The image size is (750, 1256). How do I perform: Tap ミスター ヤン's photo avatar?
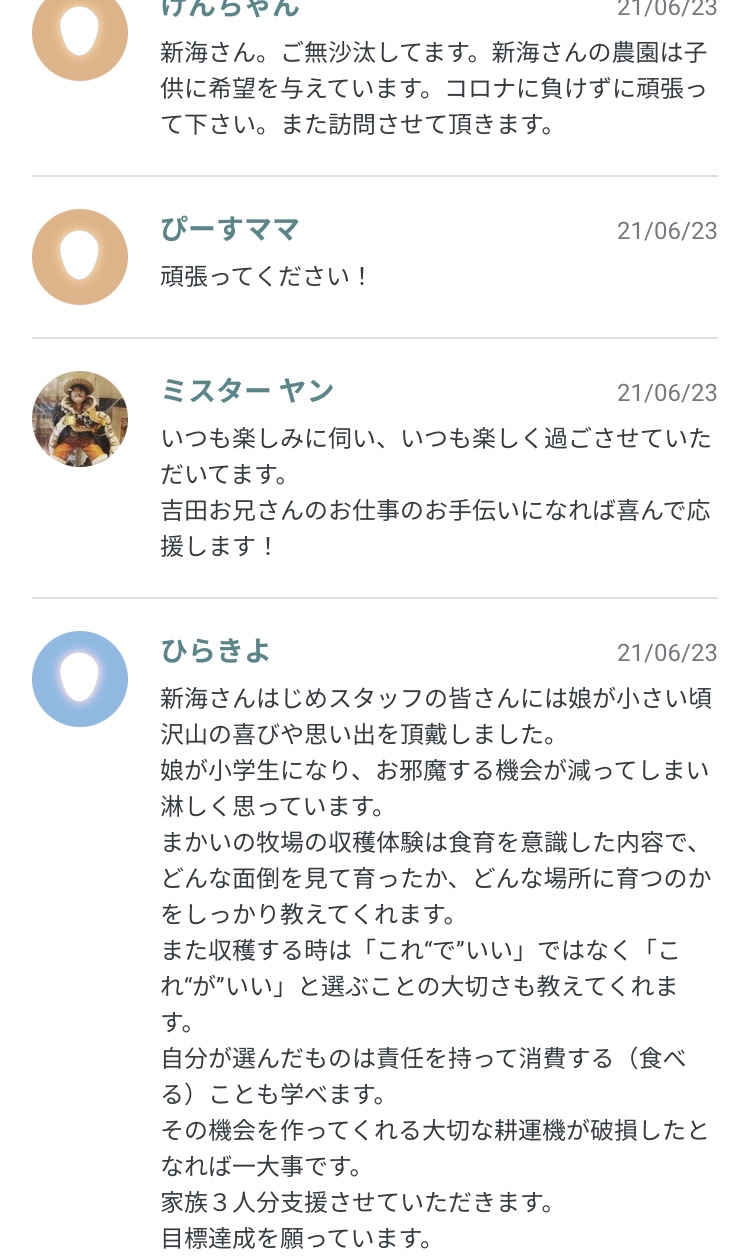pos(80,419)
